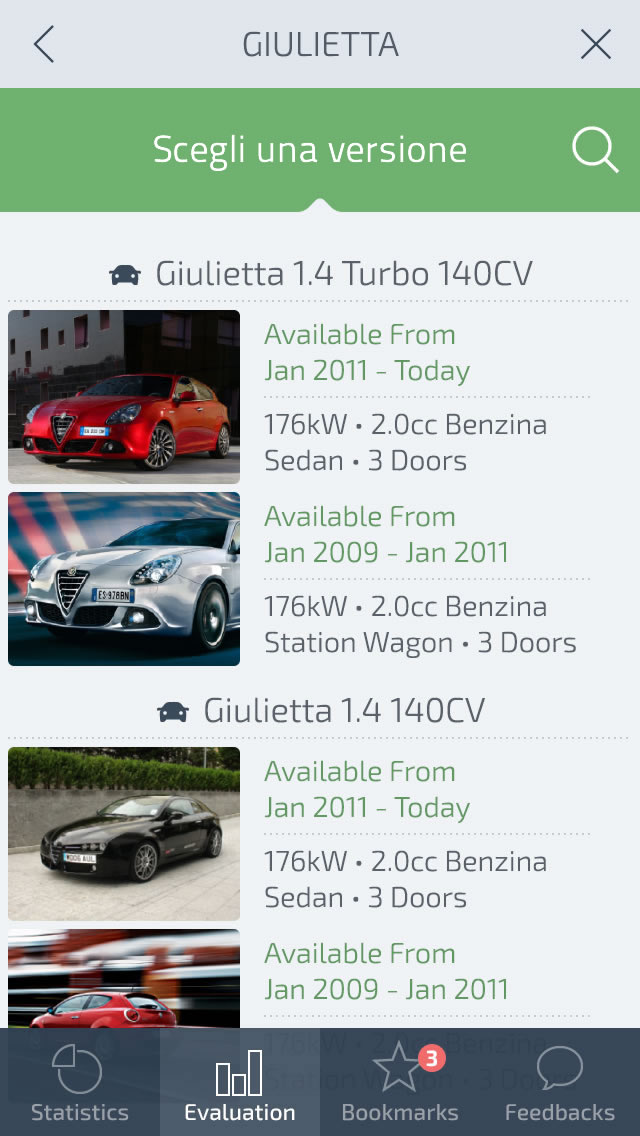The height and width of the screenshot is (1136, 640).
Task: Open the version search magnifier
Action: pyautogui.click(x=594, y=150)
